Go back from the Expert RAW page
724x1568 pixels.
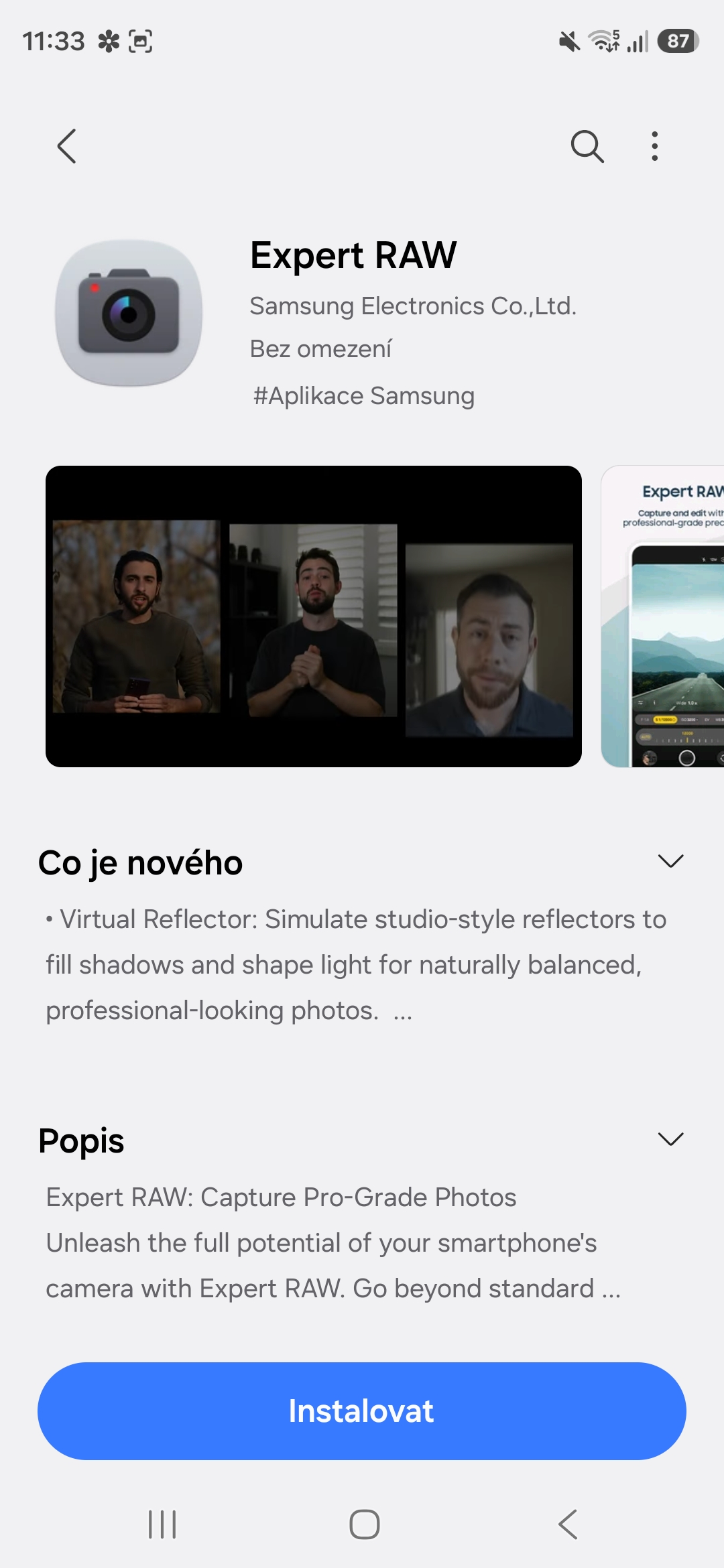[66, 146]
